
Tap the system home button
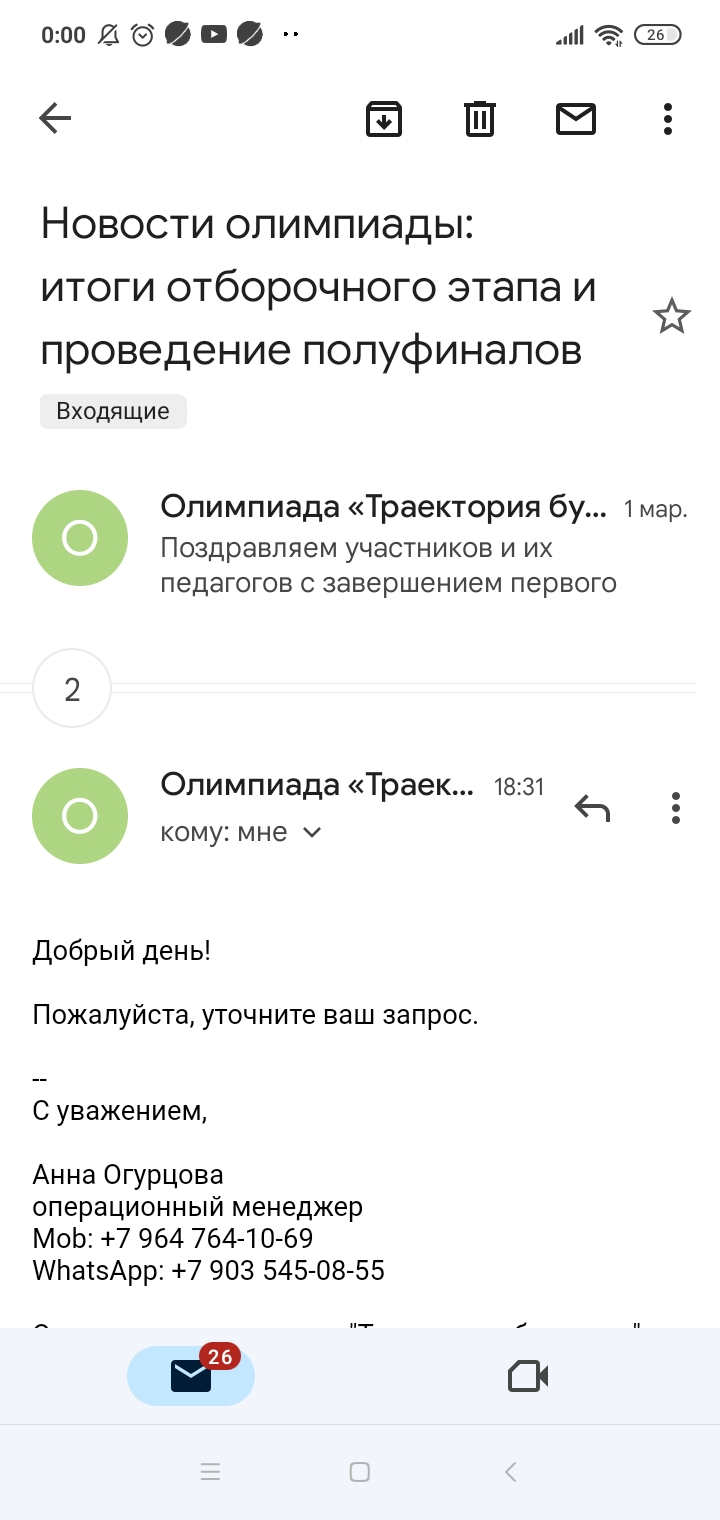(x=360, y=1472)
